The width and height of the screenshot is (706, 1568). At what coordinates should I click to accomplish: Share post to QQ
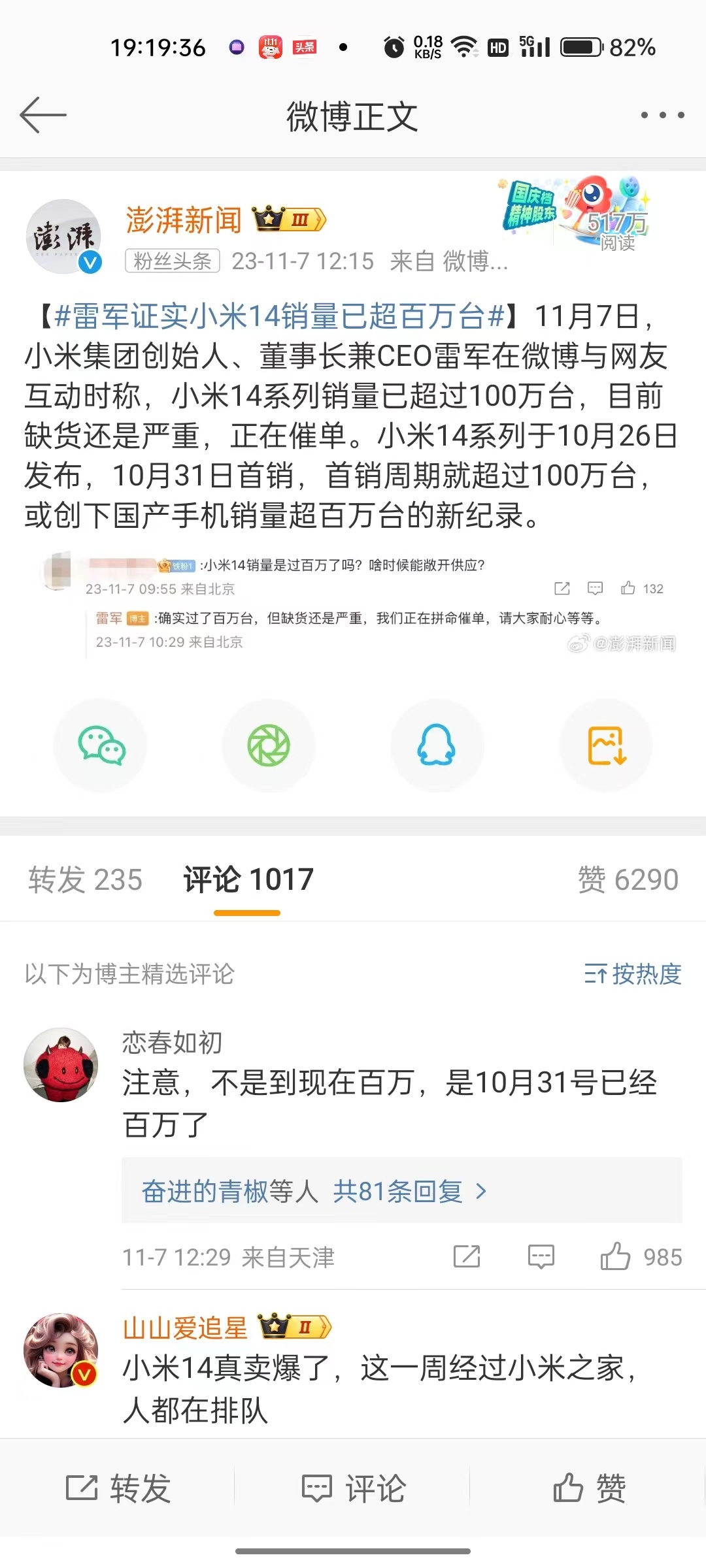437,745
